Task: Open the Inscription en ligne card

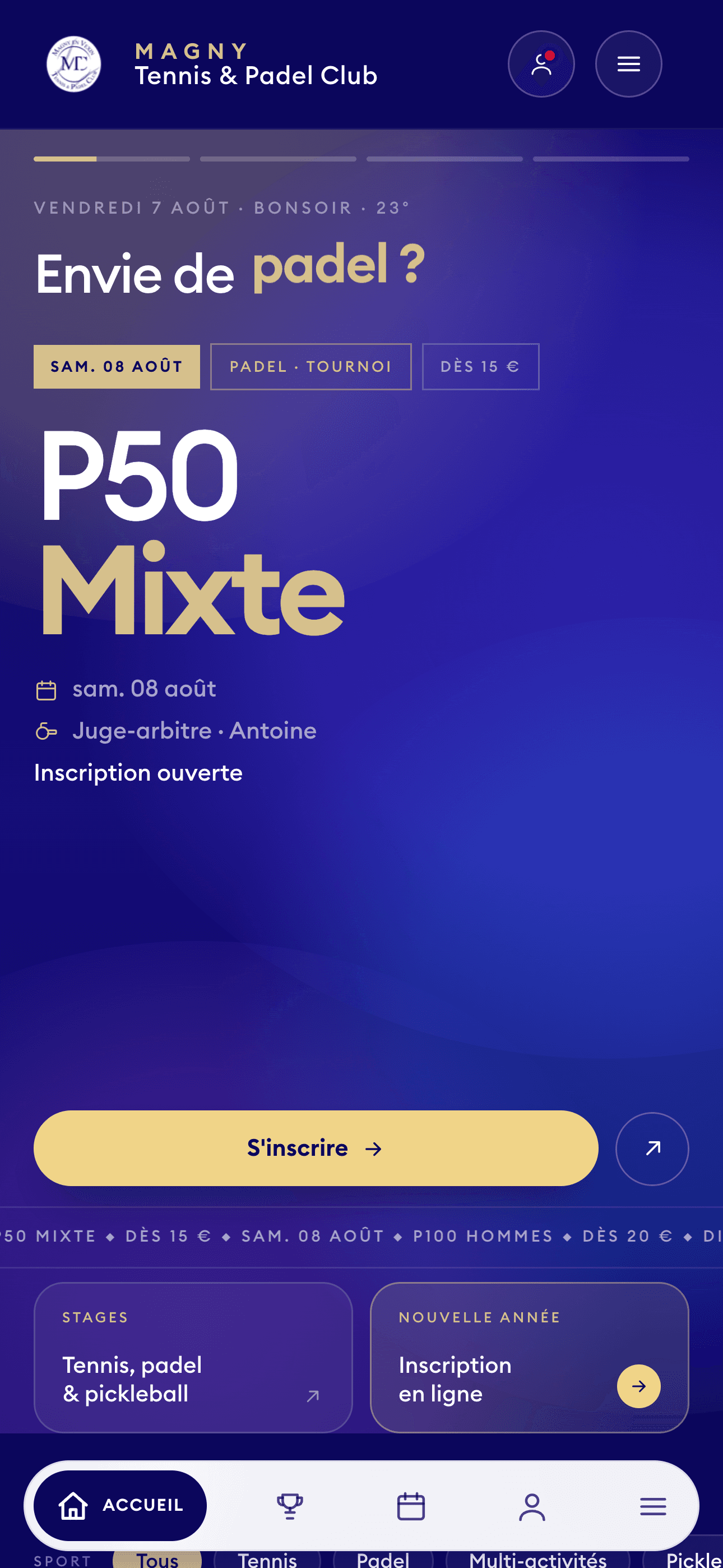Action: coord(529,1357)
